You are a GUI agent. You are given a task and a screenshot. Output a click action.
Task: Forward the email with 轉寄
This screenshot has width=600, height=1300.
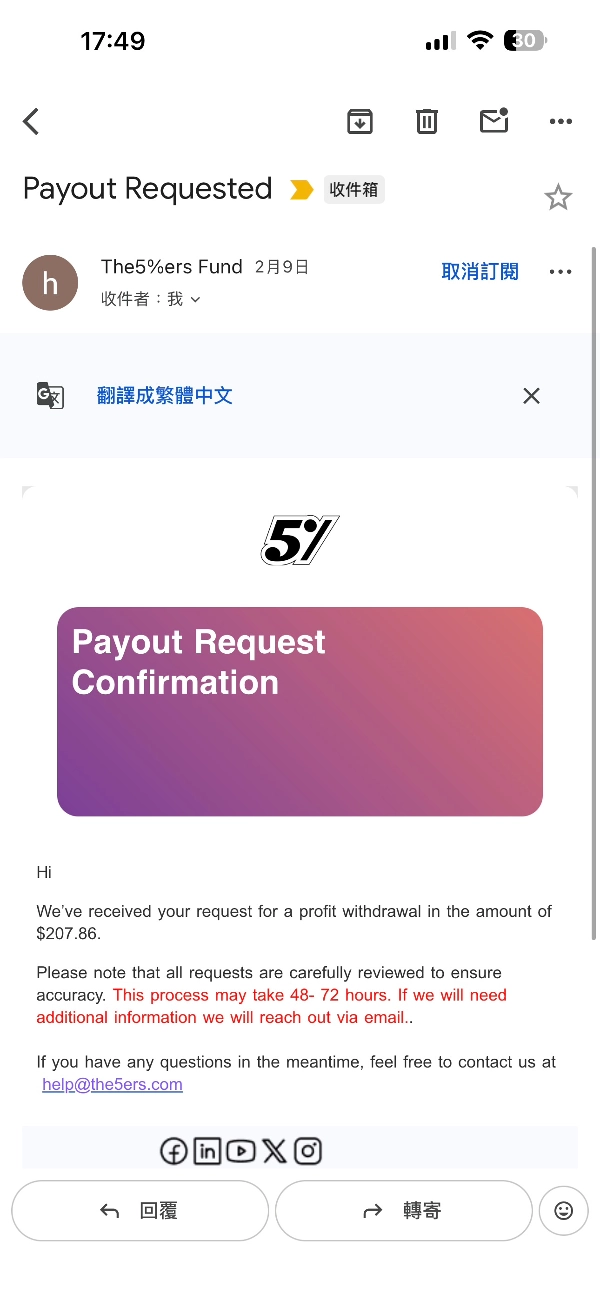(403, 1211)
